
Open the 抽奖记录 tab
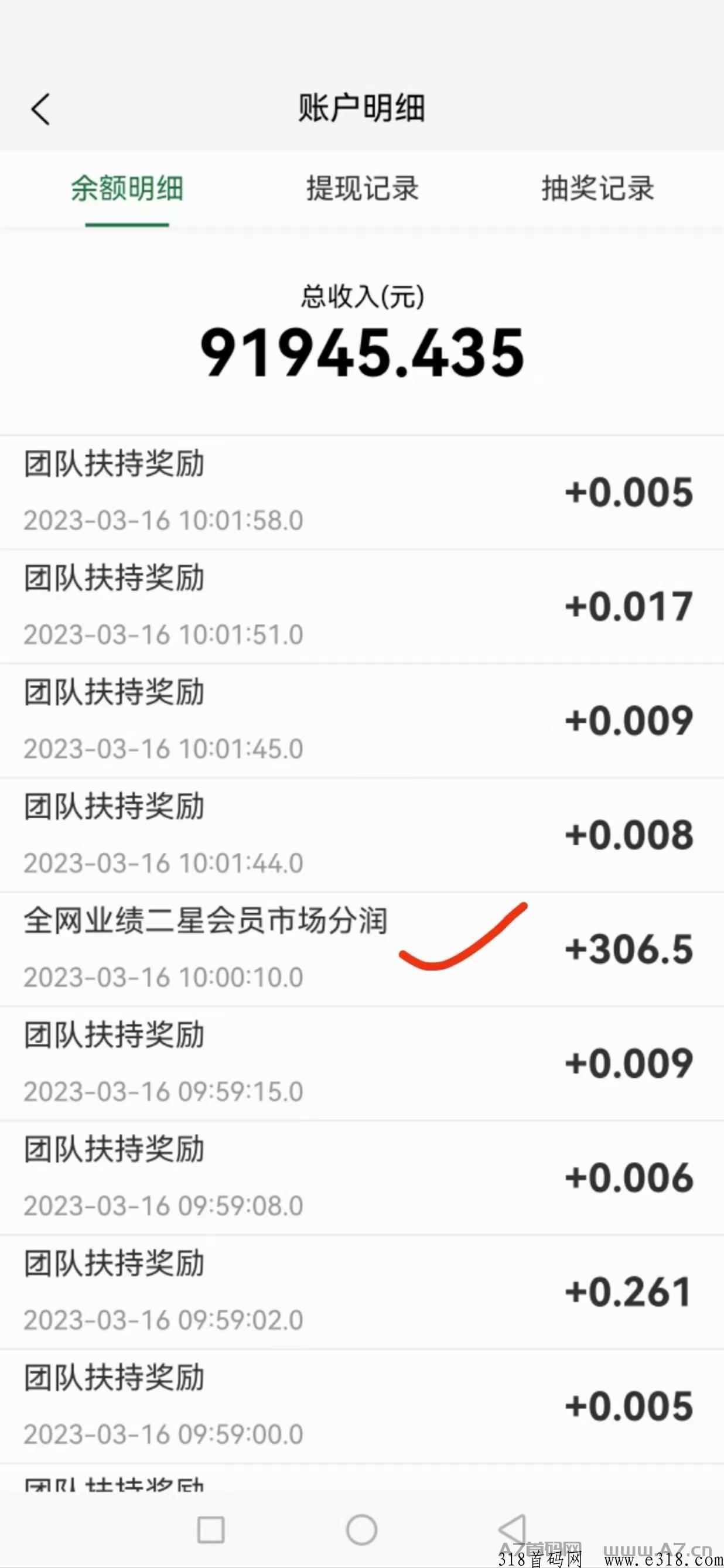click(x=597, y=190)
